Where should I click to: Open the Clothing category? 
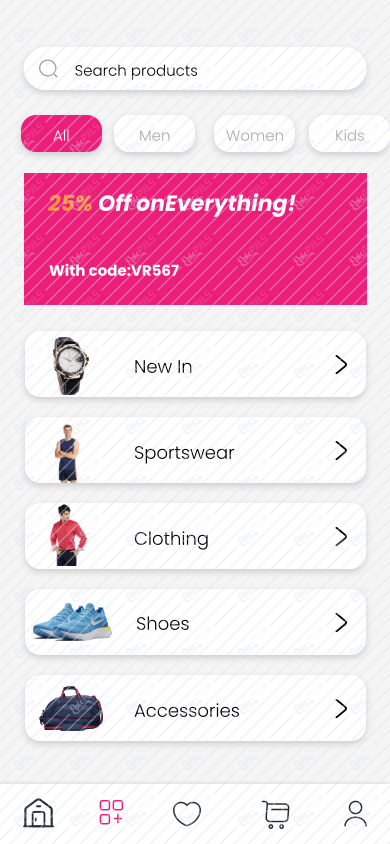tap(195, 536)
